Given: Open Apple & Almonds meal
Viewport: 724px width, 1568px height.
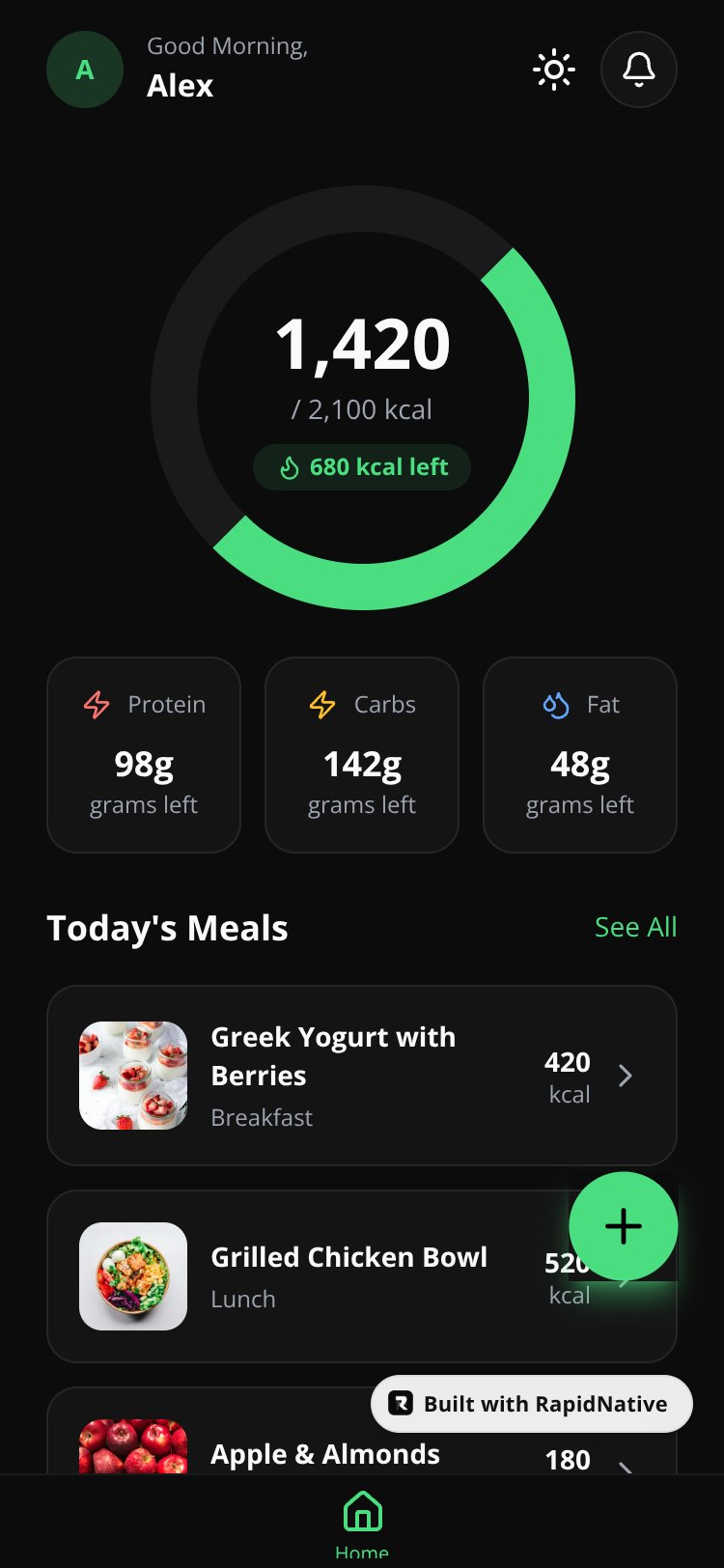Looking at the screenshot, I should coord(362,1431).
